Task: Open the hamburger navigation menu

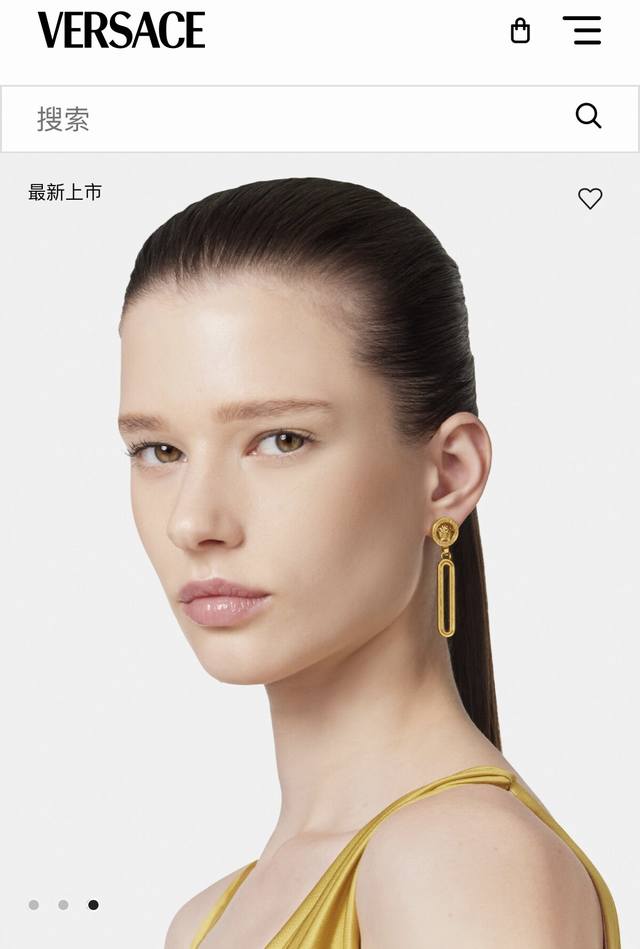Action: (581, 31)
